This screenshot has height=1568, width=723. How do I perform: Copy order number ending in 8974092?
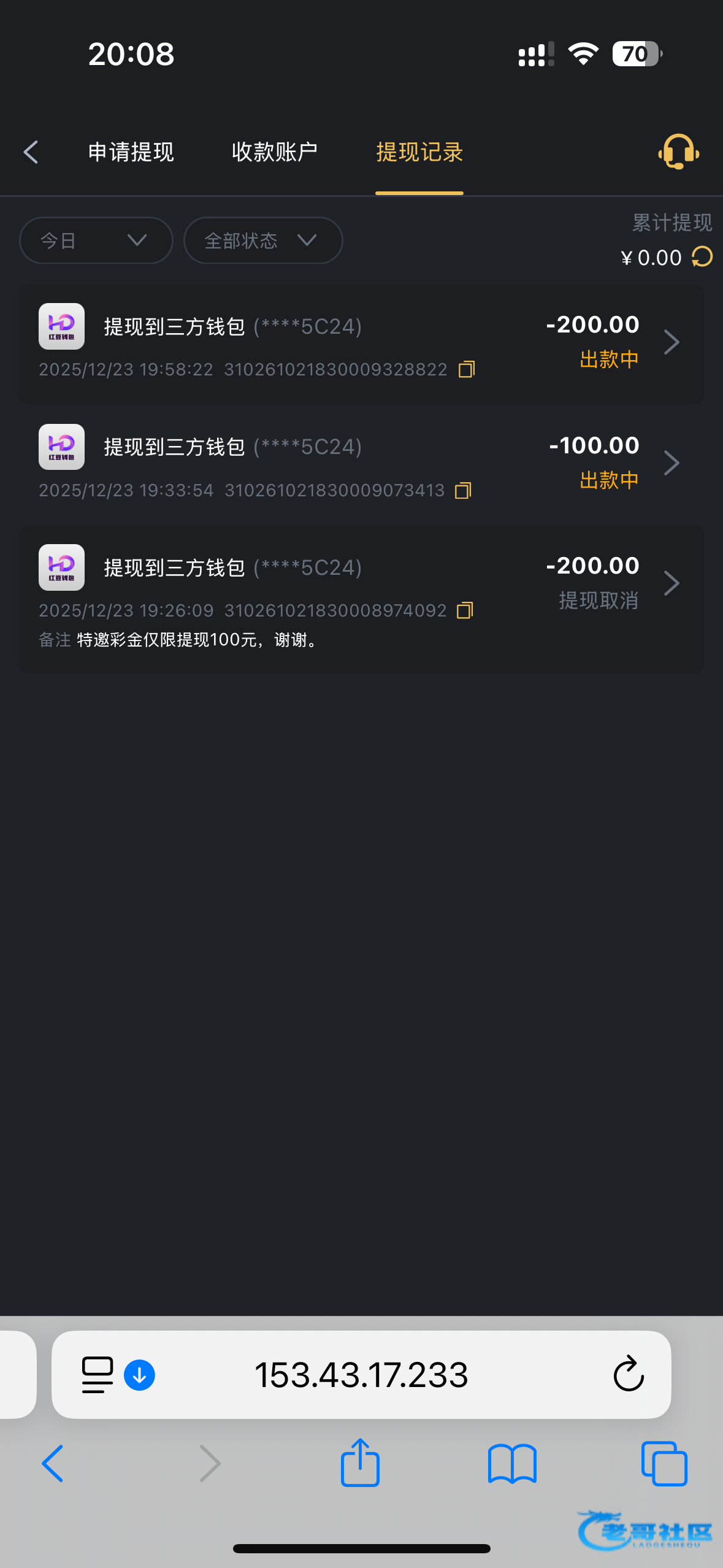coord(465,610)
